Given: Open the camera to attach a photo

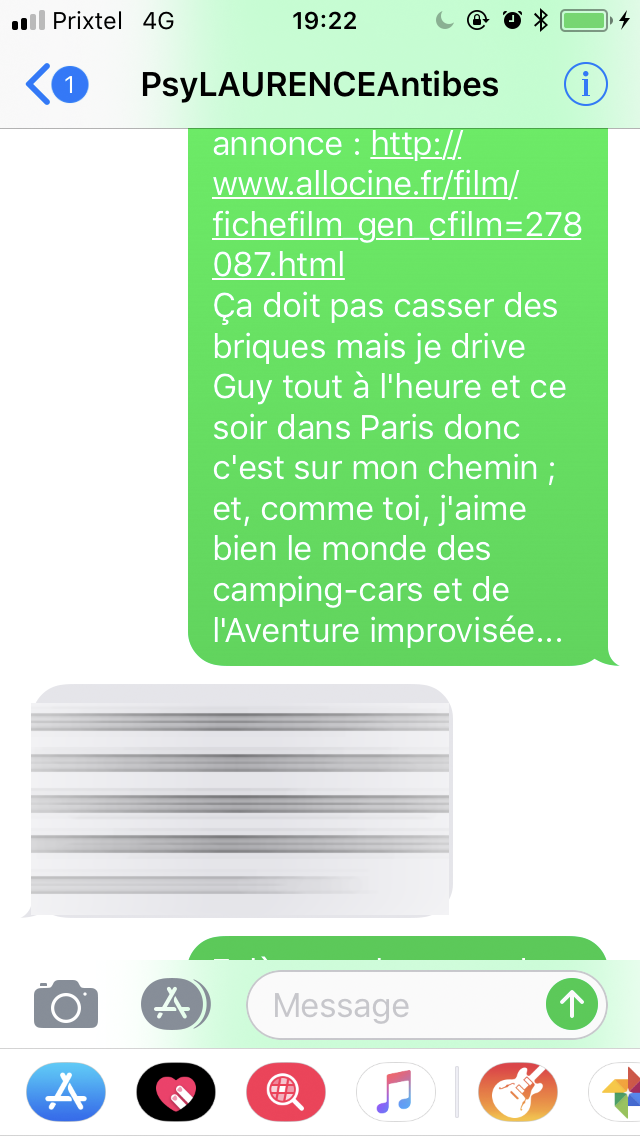Looking at the screenshot, I should click(66, 1004).
